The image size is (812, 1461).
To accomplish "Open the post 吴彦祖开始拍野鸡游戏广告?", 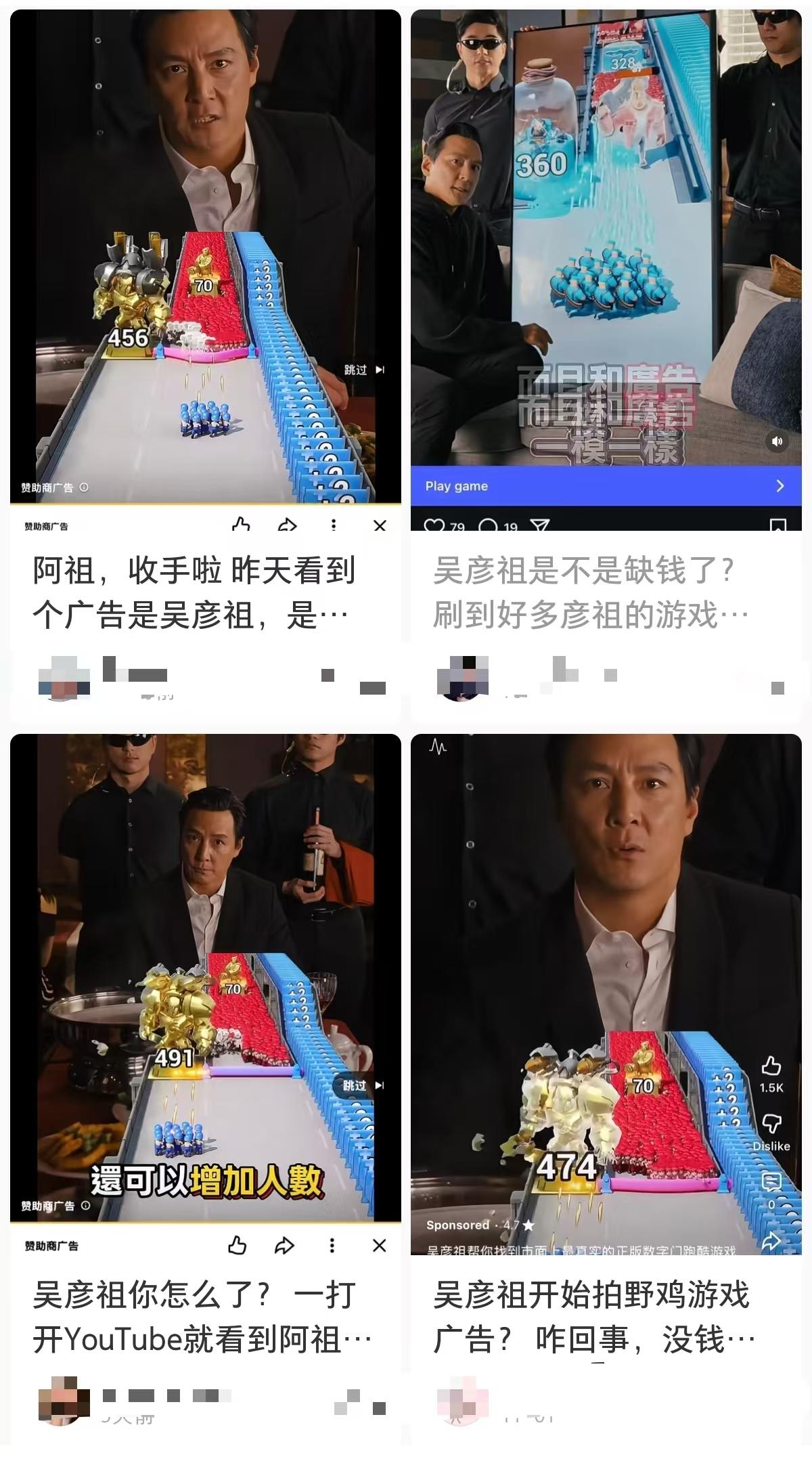I will coord(593,1317).
